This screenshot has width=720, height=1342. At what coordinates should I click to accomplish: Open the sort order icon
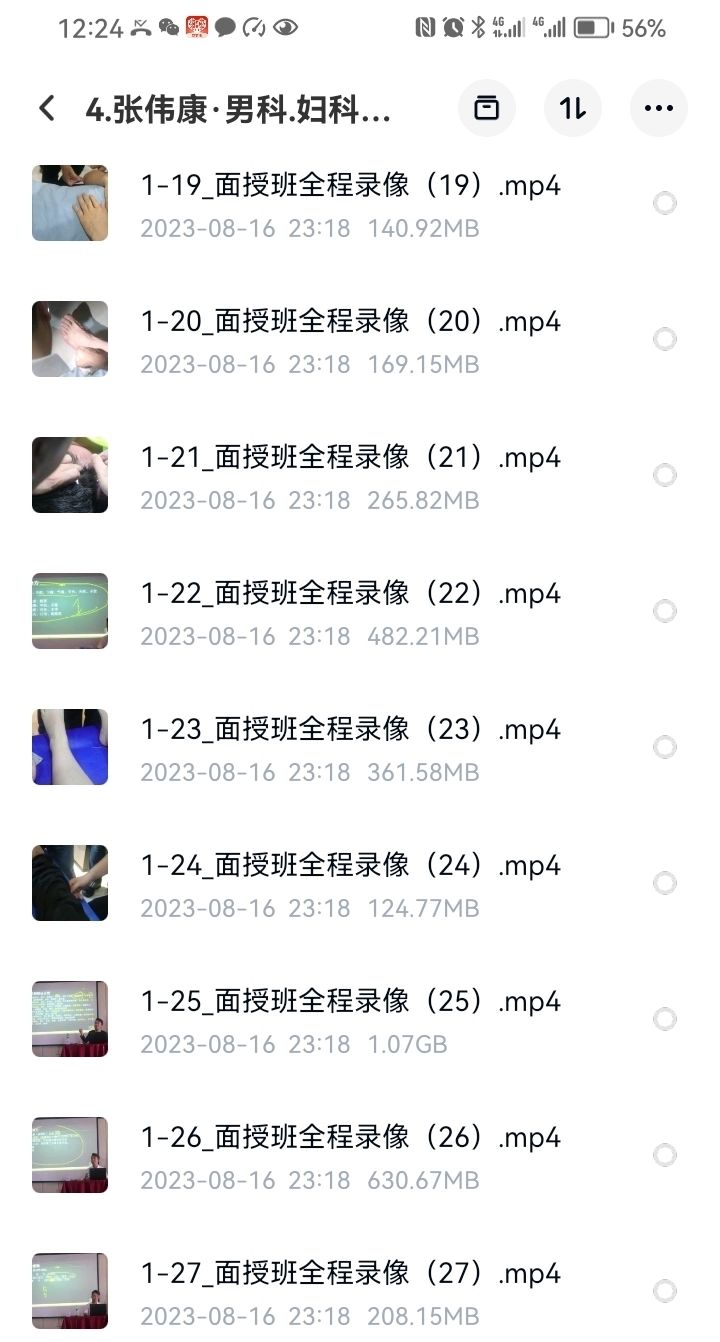tap(572, 107)
